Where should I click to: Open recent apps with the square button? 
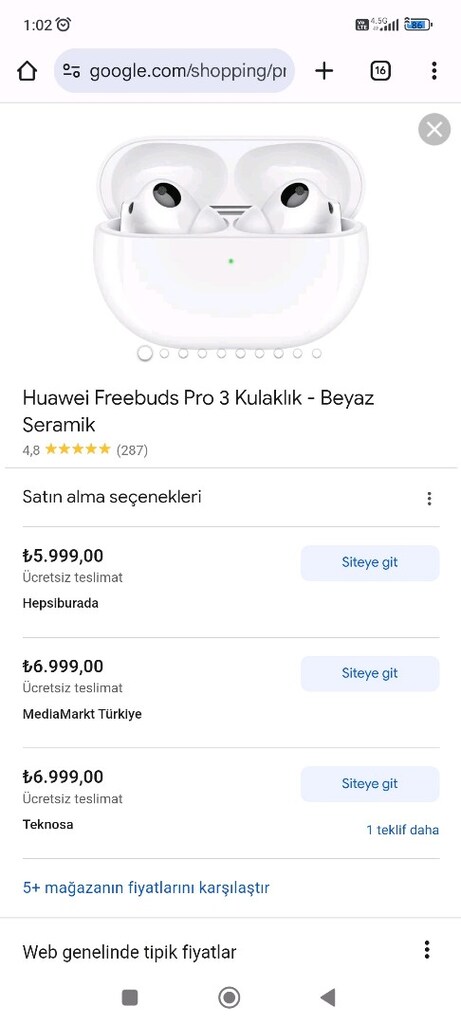[130, 997]
